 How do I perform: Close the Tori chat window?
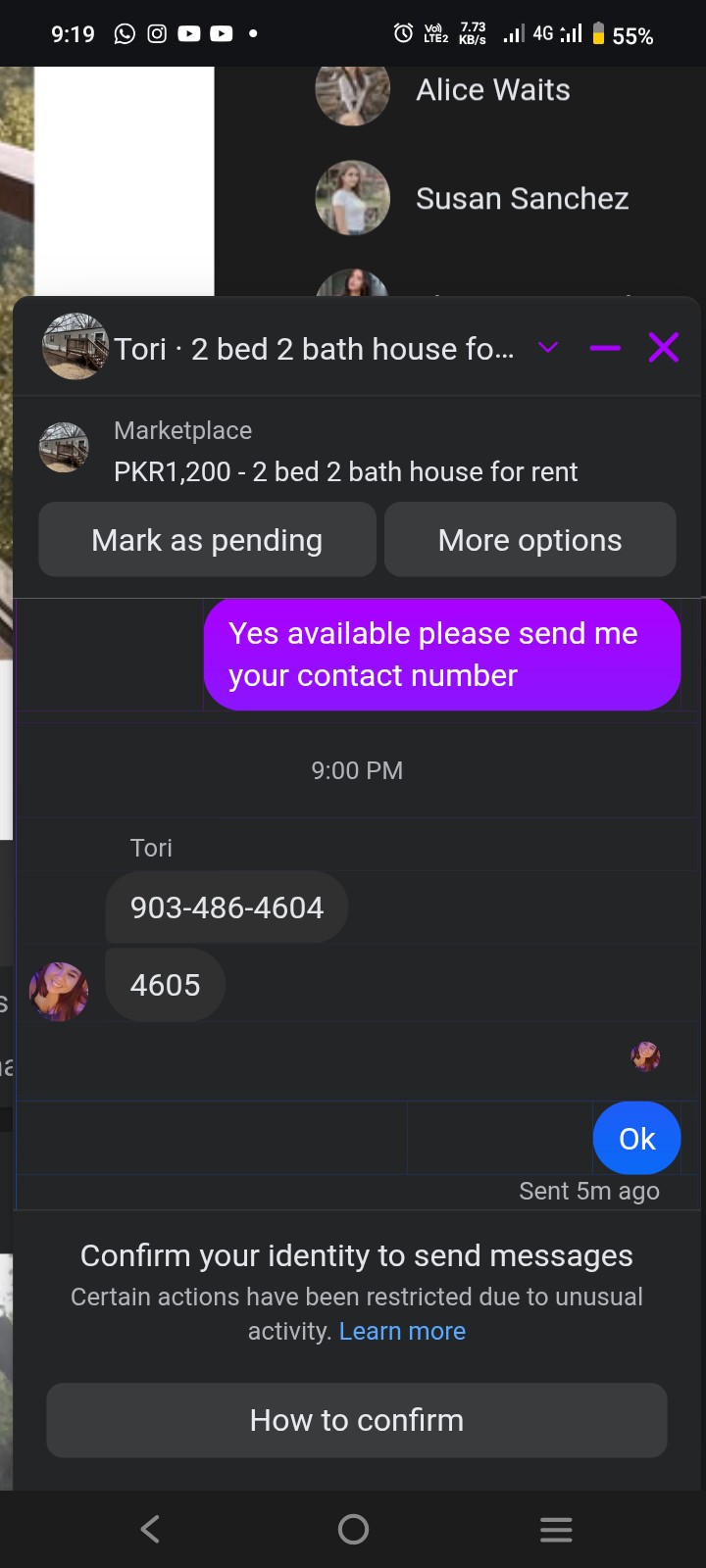pos(664,348)
